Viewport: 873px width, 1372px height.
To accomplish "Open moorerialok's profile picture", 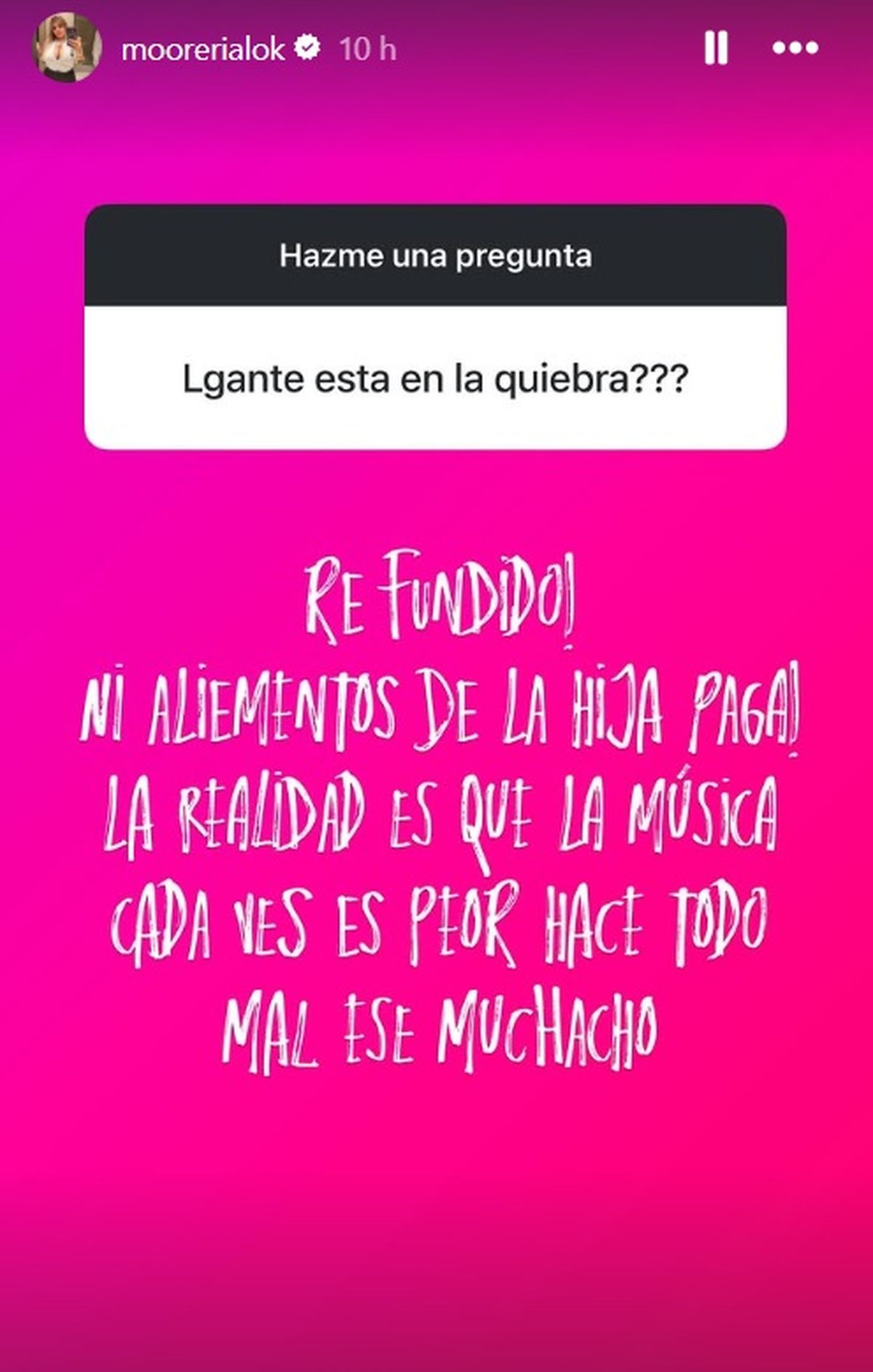I will 69,49.
